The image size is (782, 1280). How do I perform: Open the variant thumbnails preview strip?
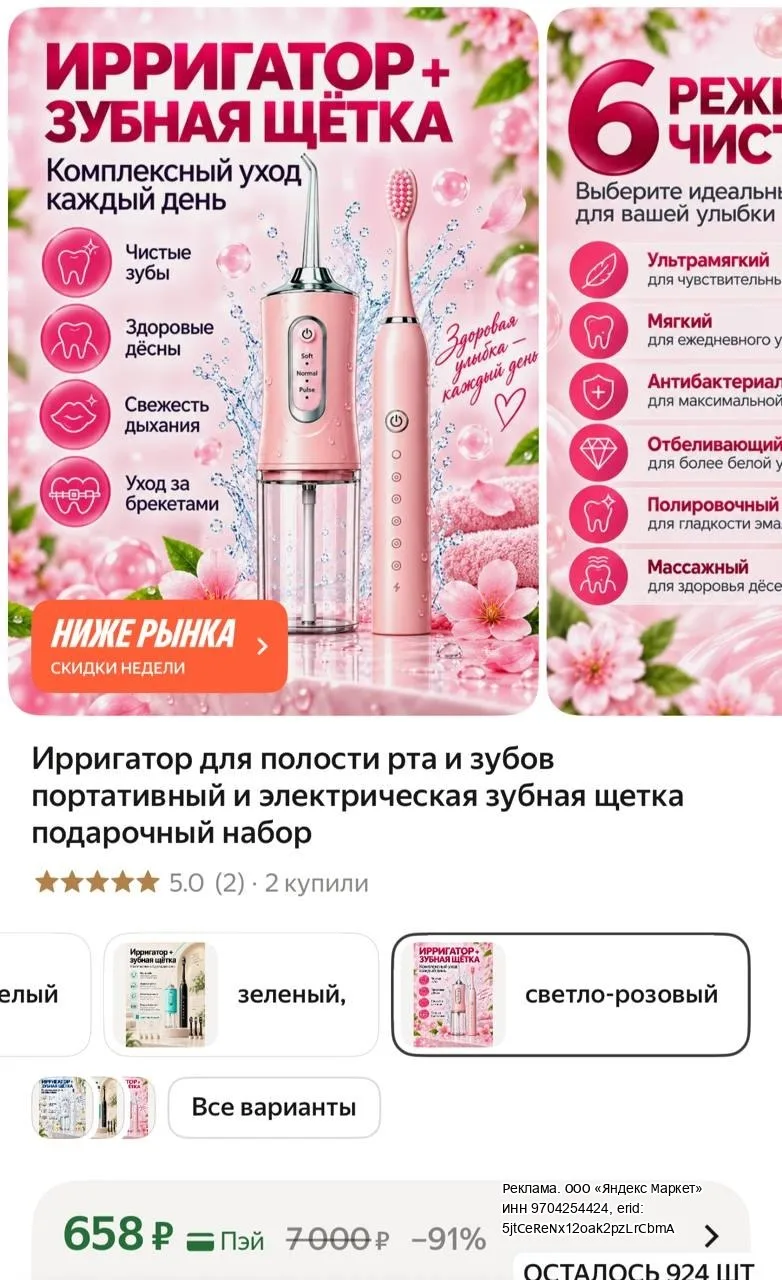pyautogui.click(x=94, y=1107)
